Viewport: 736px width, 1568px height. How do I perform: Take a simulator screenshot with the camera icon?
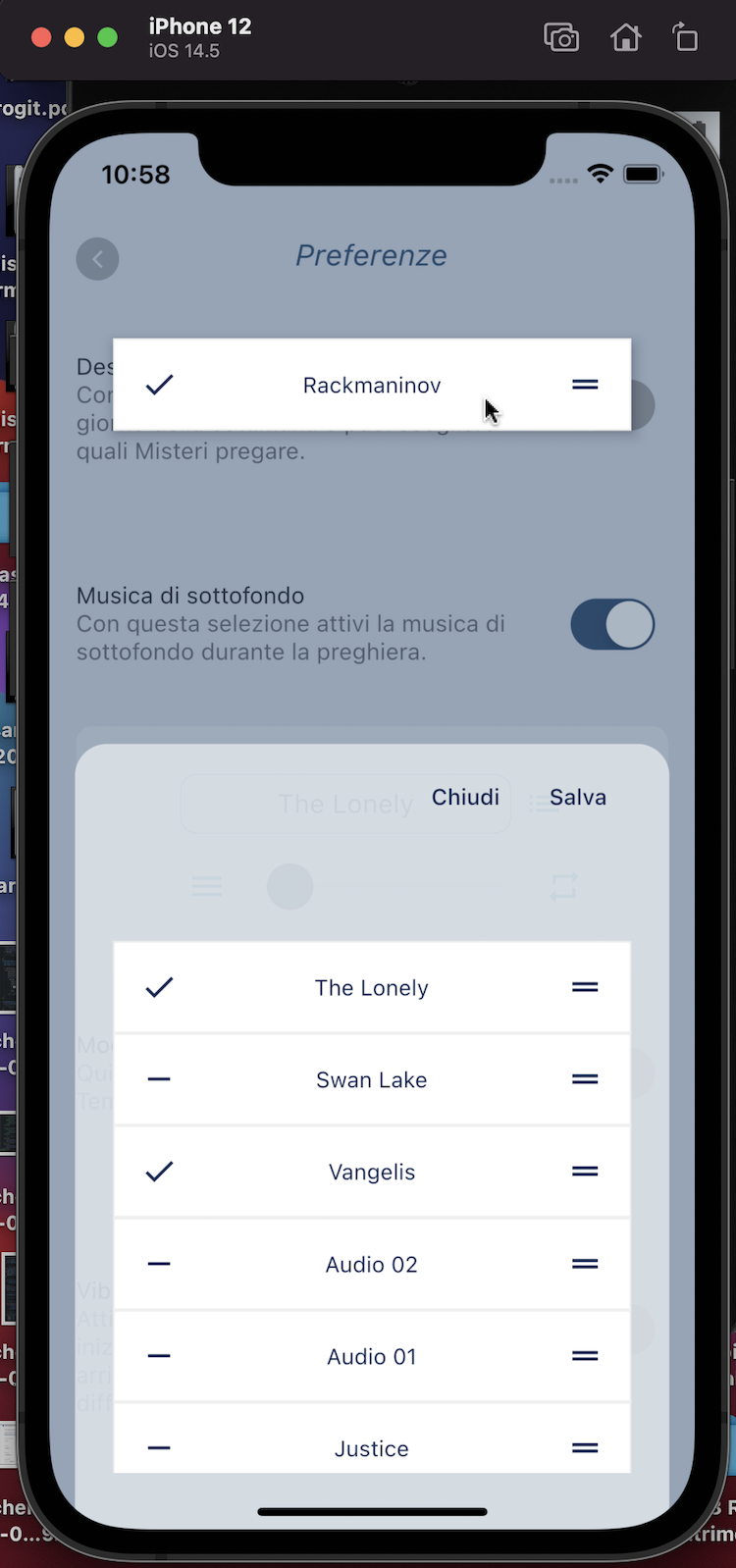click(x=561, y=38)
